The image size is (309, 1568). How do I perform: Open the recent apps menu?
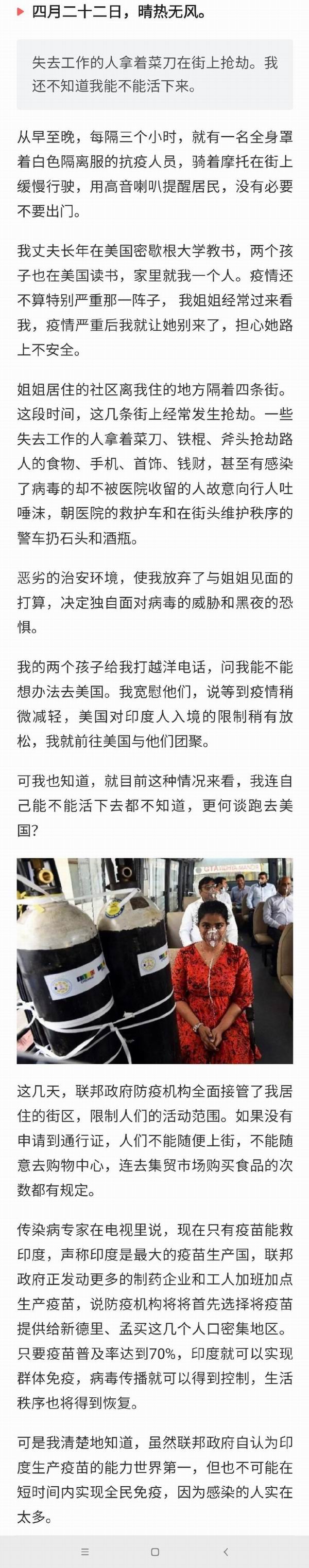(84, 1552)
